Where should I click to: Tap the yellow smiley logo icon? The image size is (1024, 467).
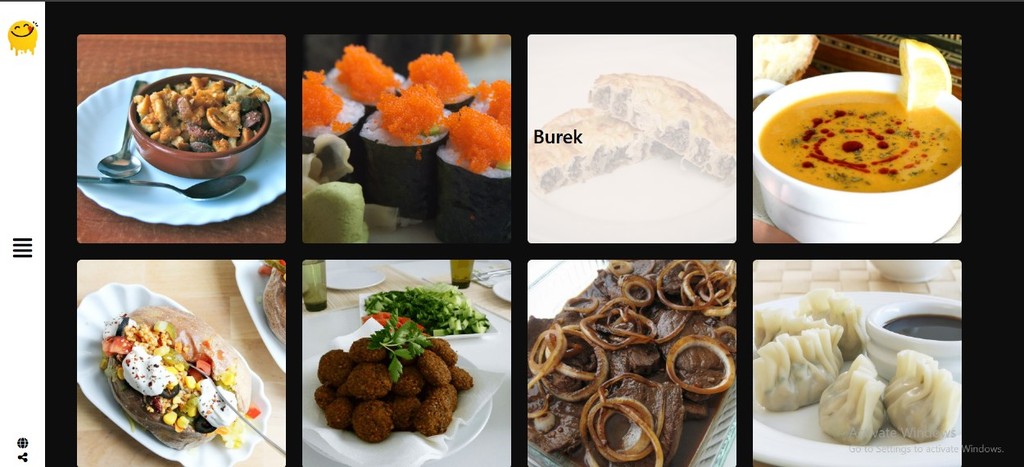click(x=22, y=37)
